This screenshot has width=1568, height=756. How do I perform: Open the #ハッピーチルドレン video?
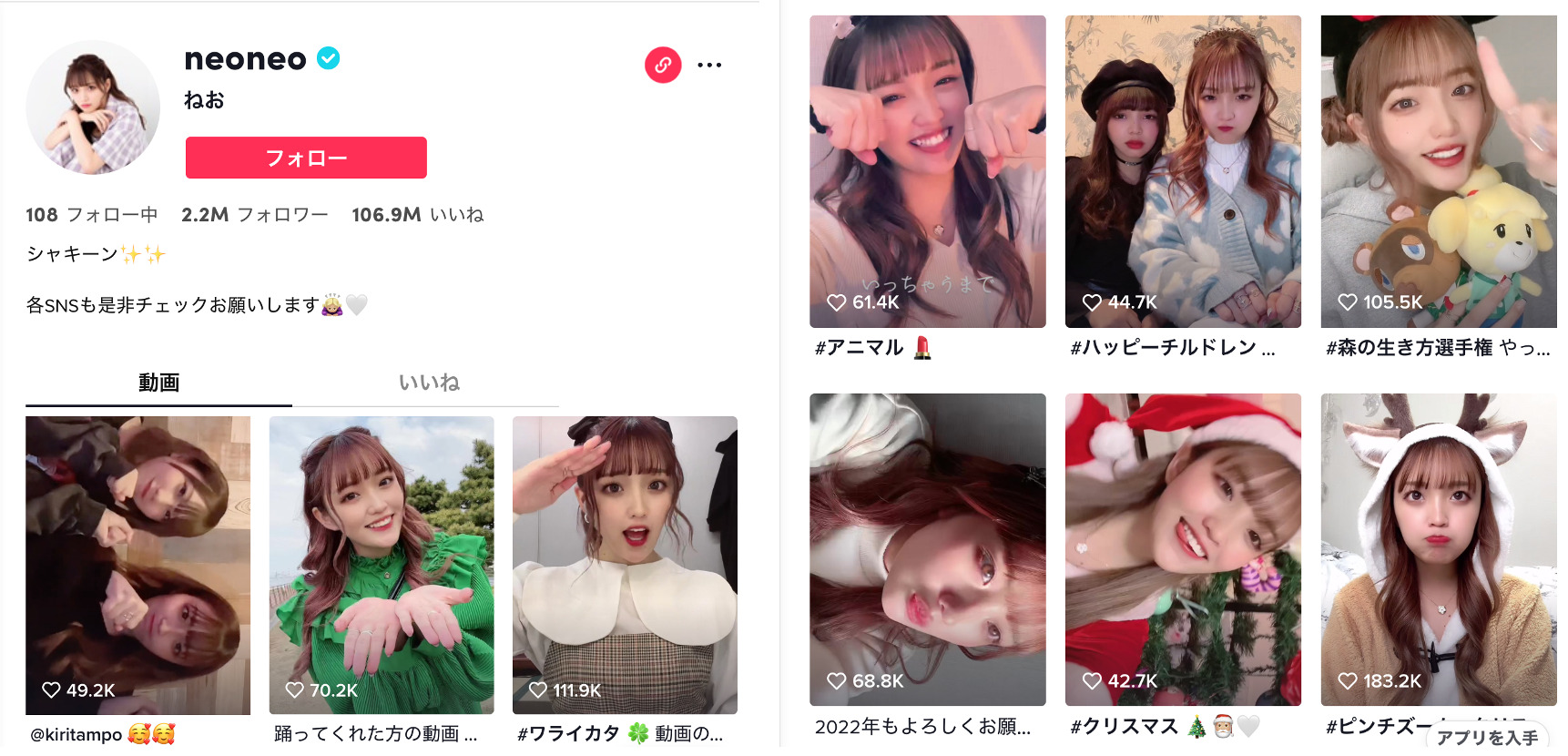point(1183,171)
